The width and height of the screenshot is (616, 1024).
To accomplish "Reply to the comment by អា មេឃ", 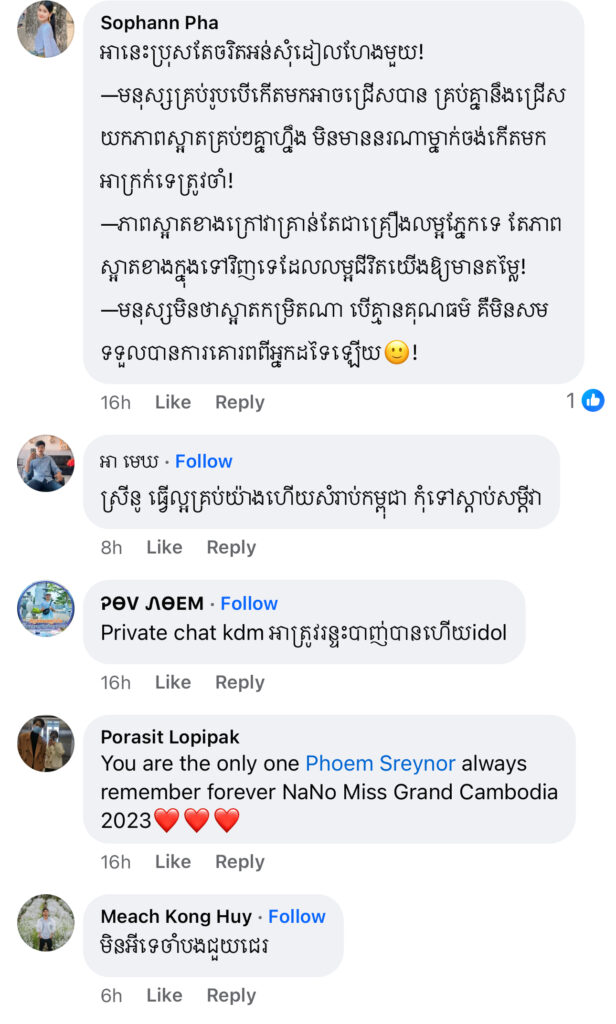I will coord(231,547).
